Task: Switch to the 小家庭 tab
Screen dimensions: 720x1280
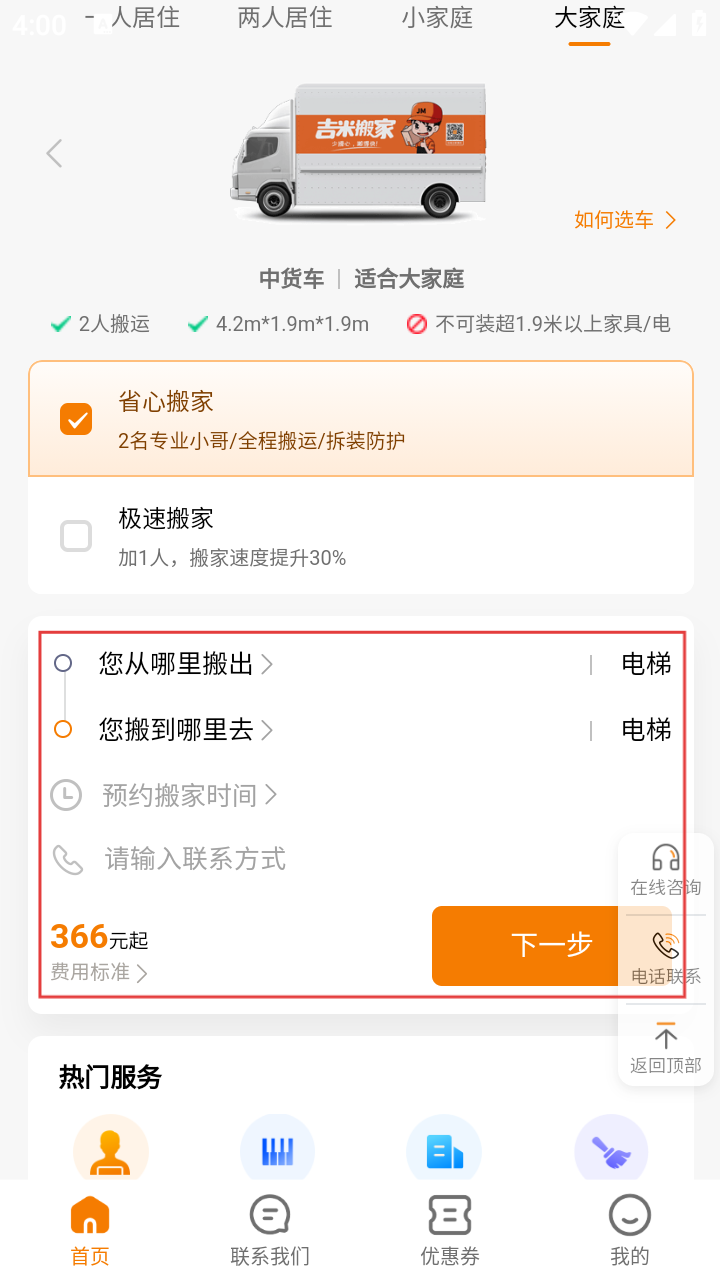Action: (437, 18)
